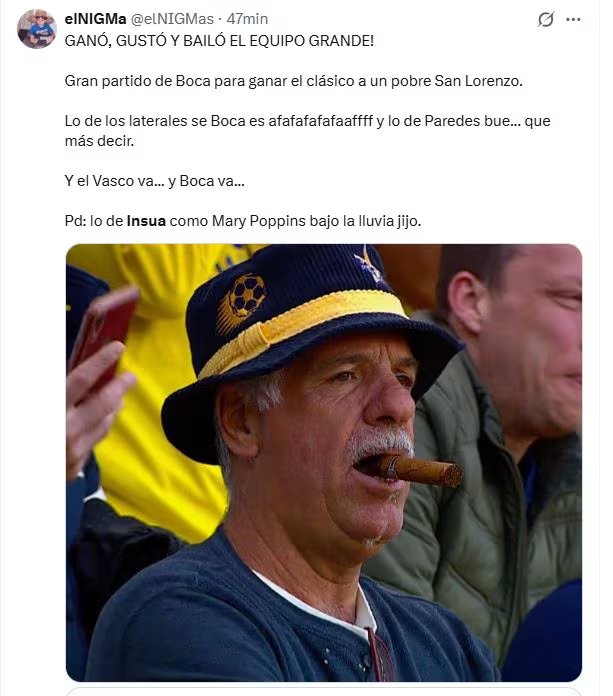613x696 pixels.
Task: View the attached photo of the fan
Action: click(x=324, y=463)
